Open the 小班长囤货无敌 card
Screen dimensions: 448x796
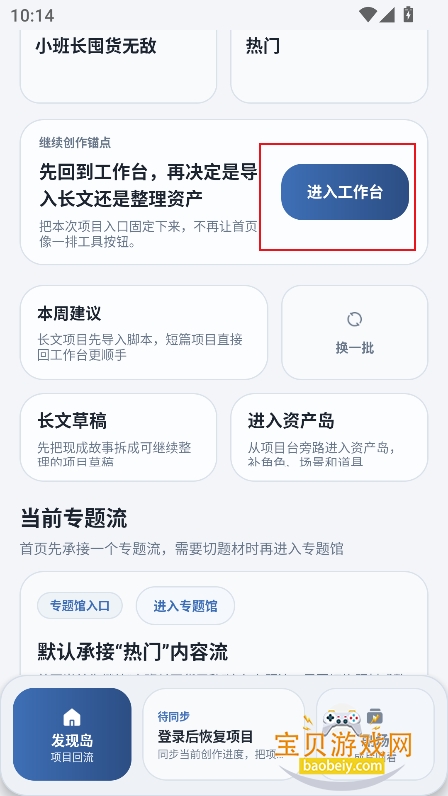(118, 66)
